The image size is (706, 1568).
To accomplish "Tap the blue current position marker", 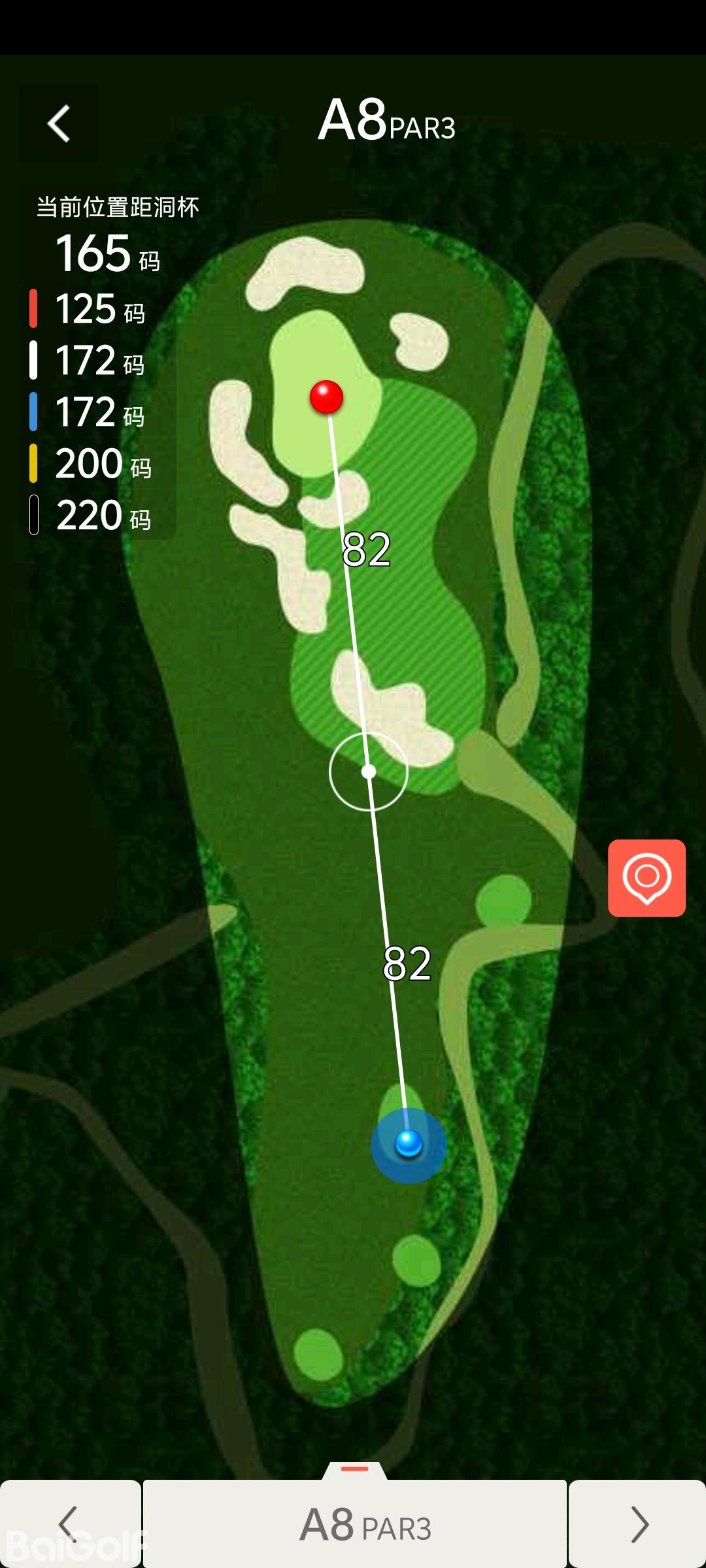I will (x=409, y=1144).
